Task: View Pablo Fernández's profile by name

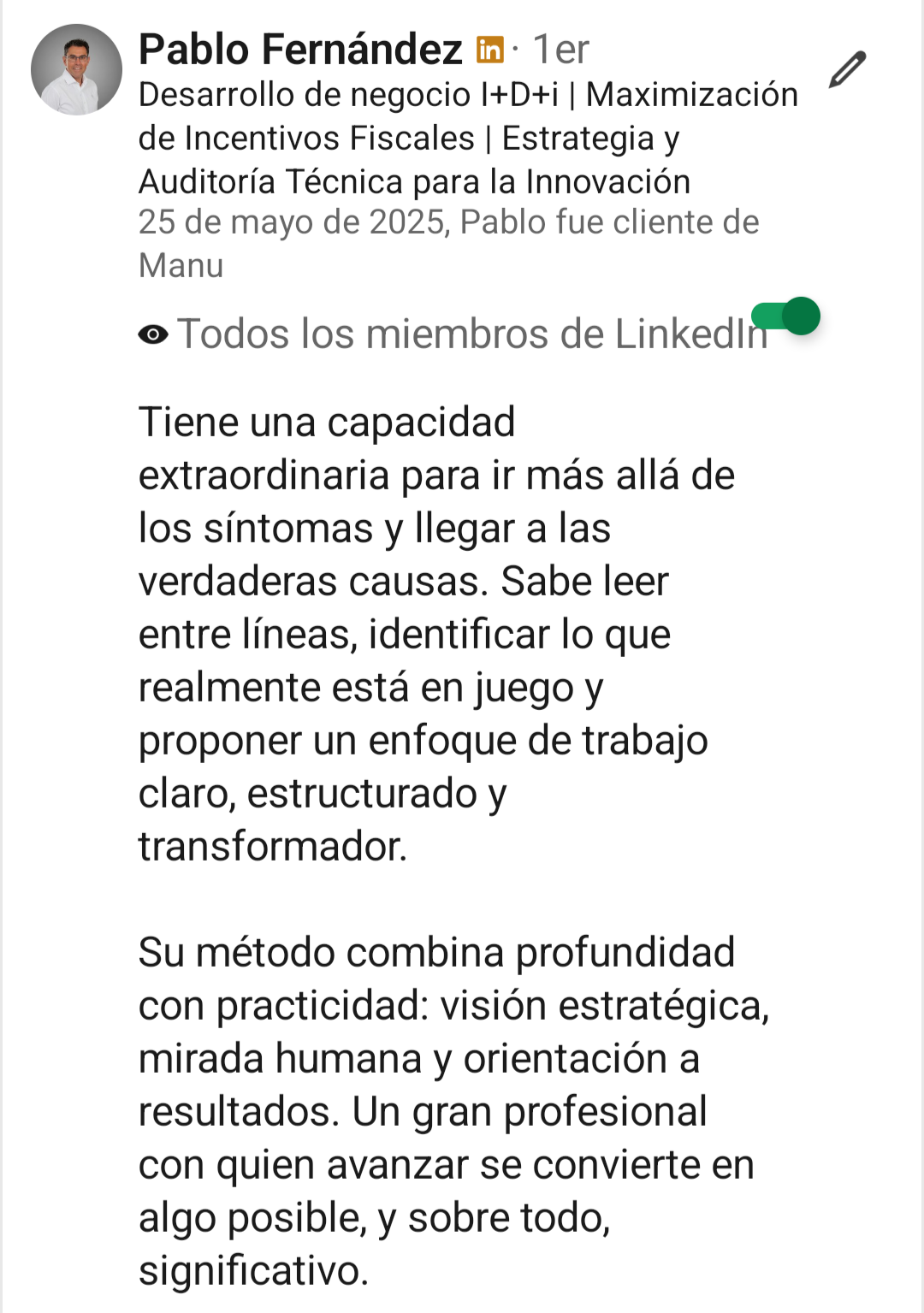Action: (300, 50)
